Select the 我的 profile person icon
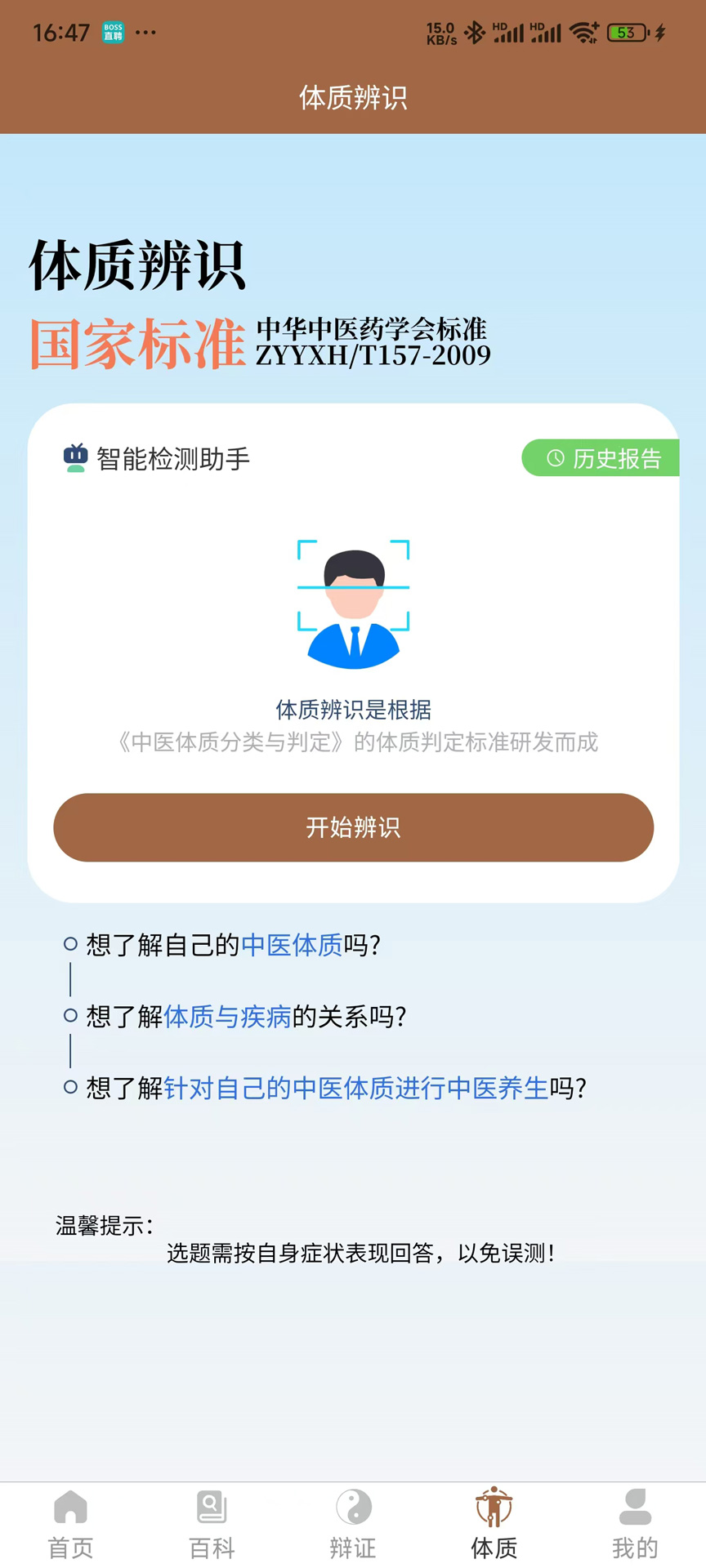This screenshot has width=706, height=1568. tap(635, 1505)
